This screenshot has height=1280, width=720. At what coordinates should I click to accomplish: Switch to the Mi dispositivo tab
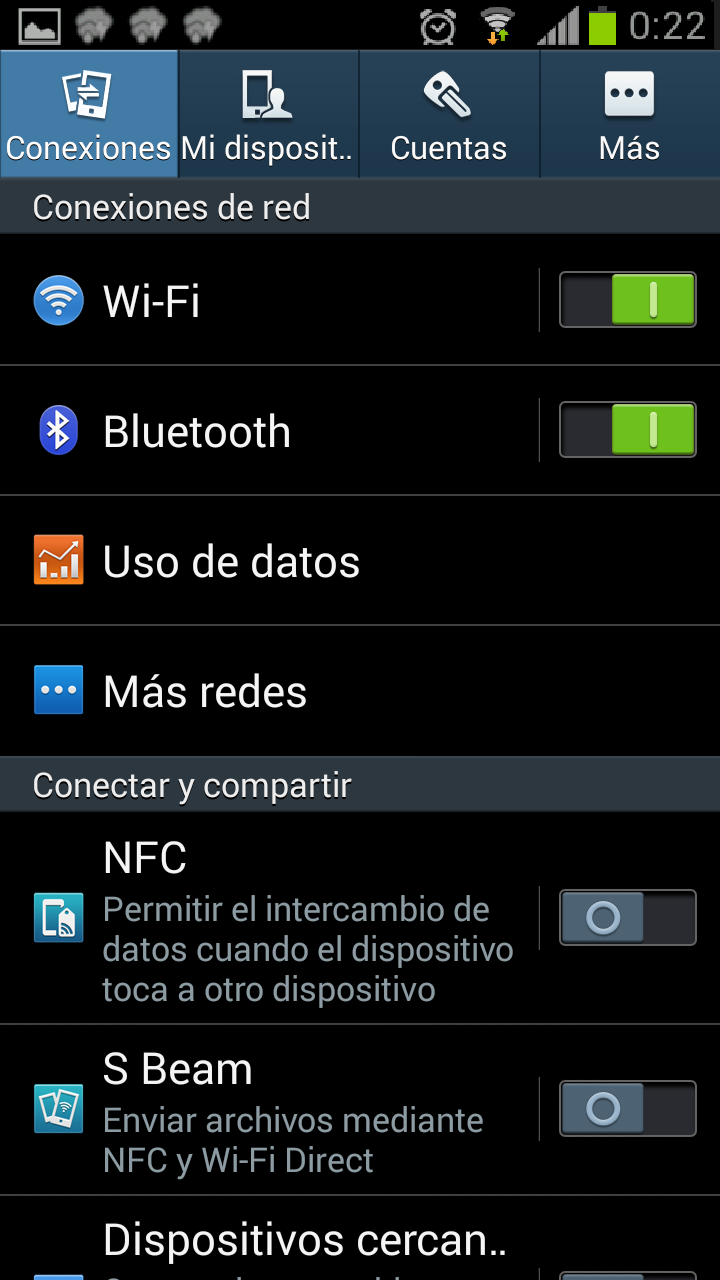tap(269, 114)
